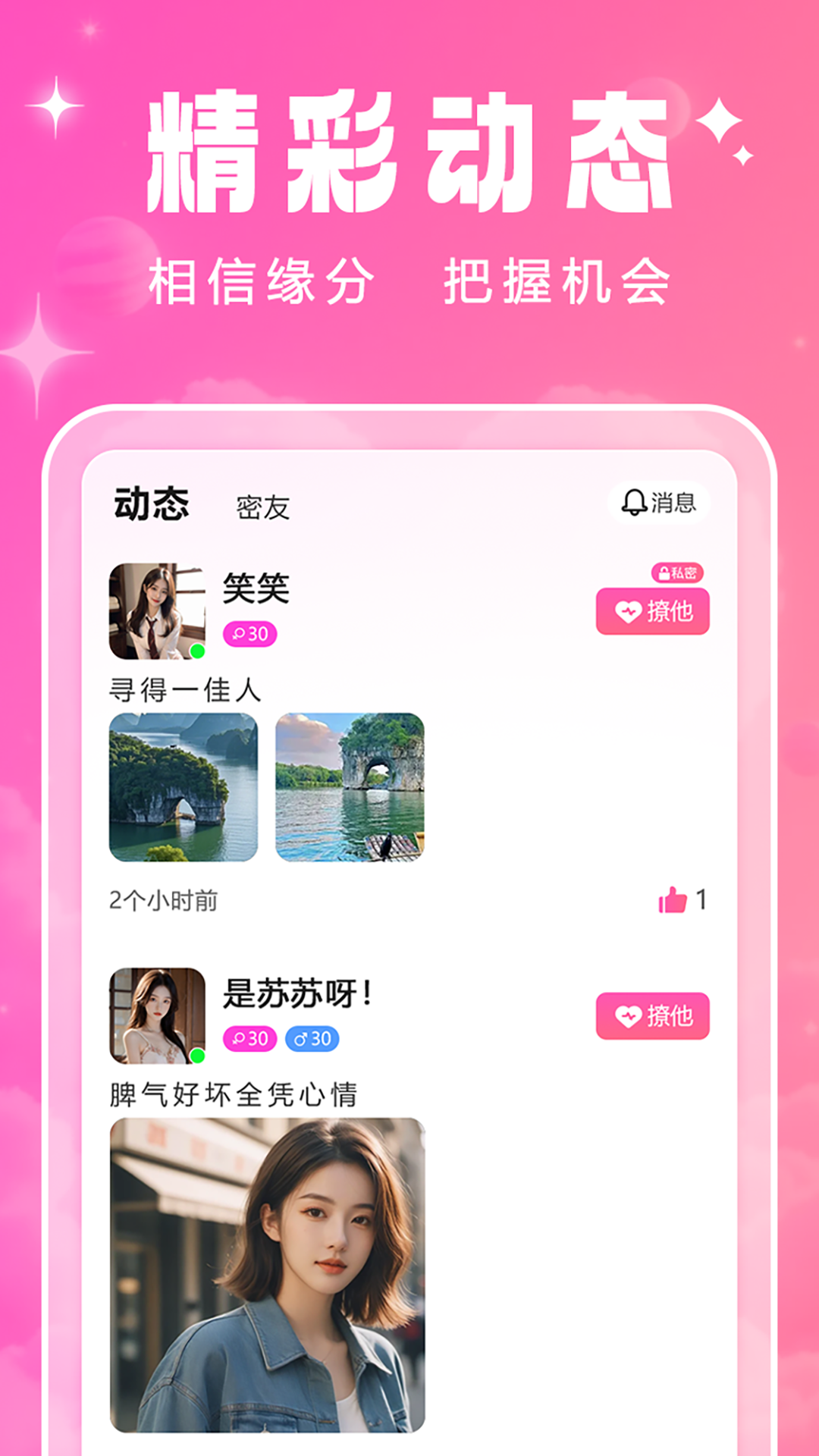Open notifications via the bell icon

[634, 500]
